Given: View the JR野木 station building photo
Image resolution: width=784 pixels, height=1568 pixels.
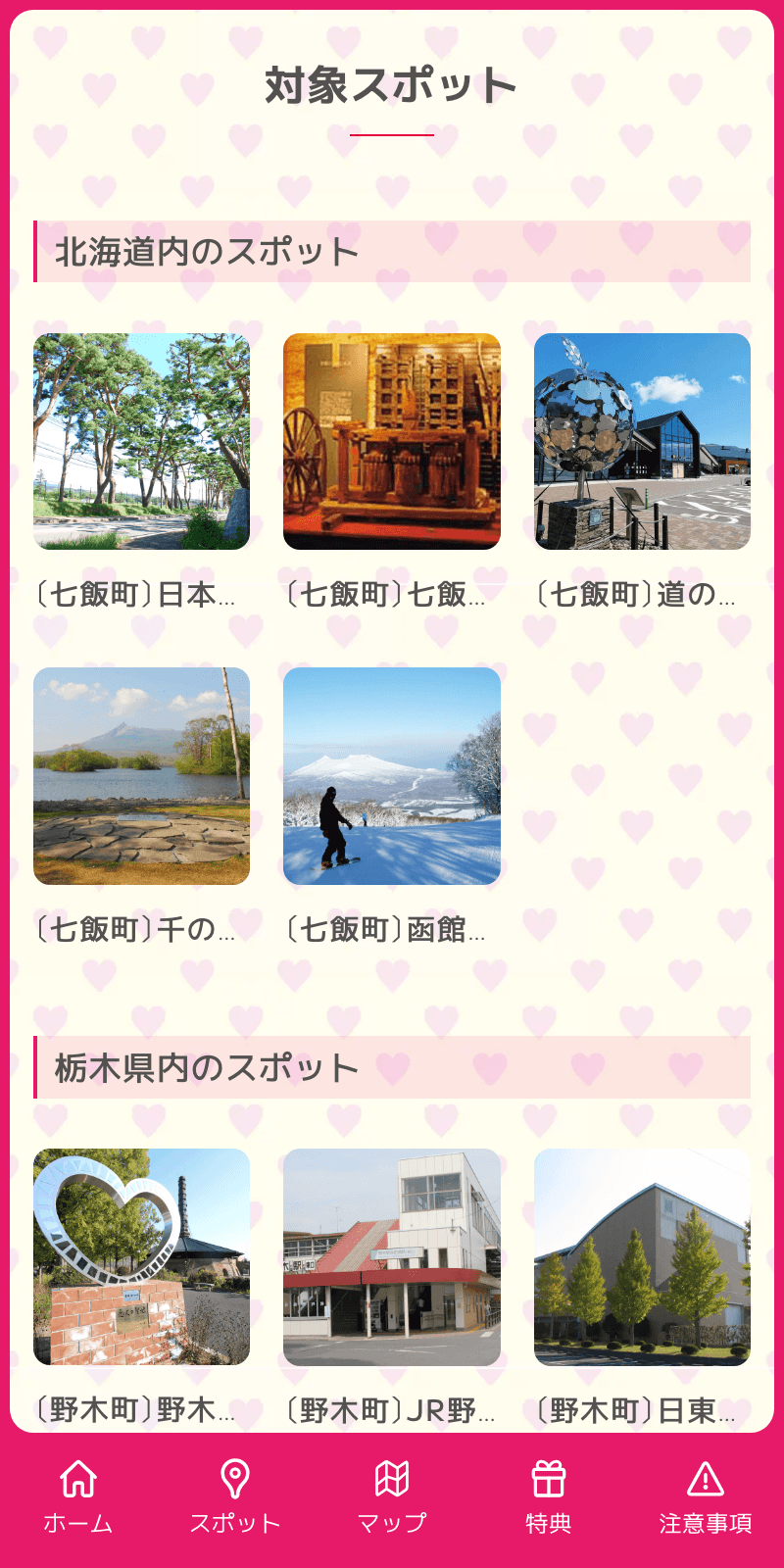Looking at the screenshot, I should (392, 1260).
